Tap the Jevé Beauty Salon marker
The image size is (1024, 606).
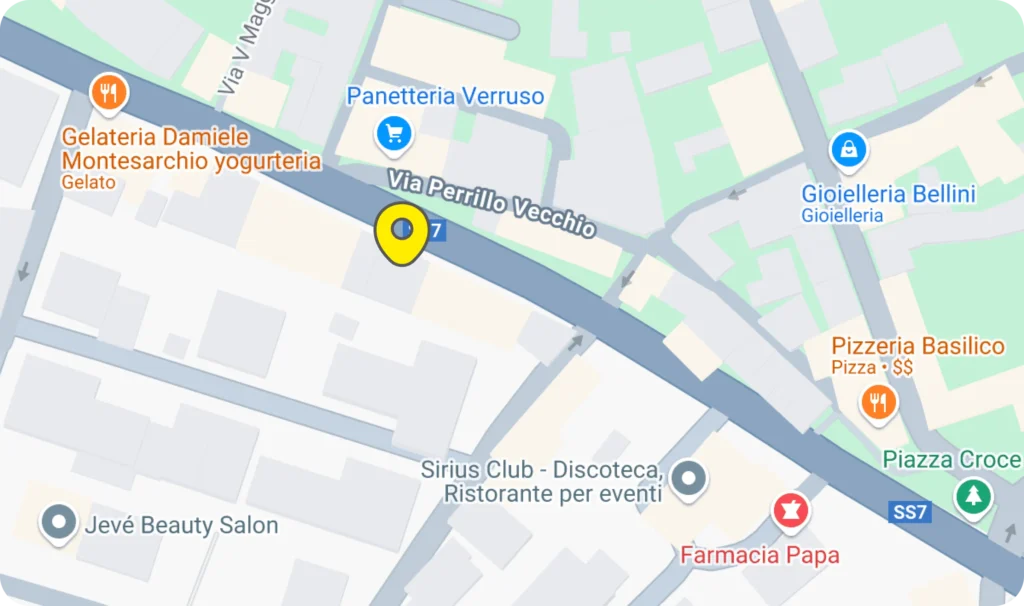[x=58, y=522]
